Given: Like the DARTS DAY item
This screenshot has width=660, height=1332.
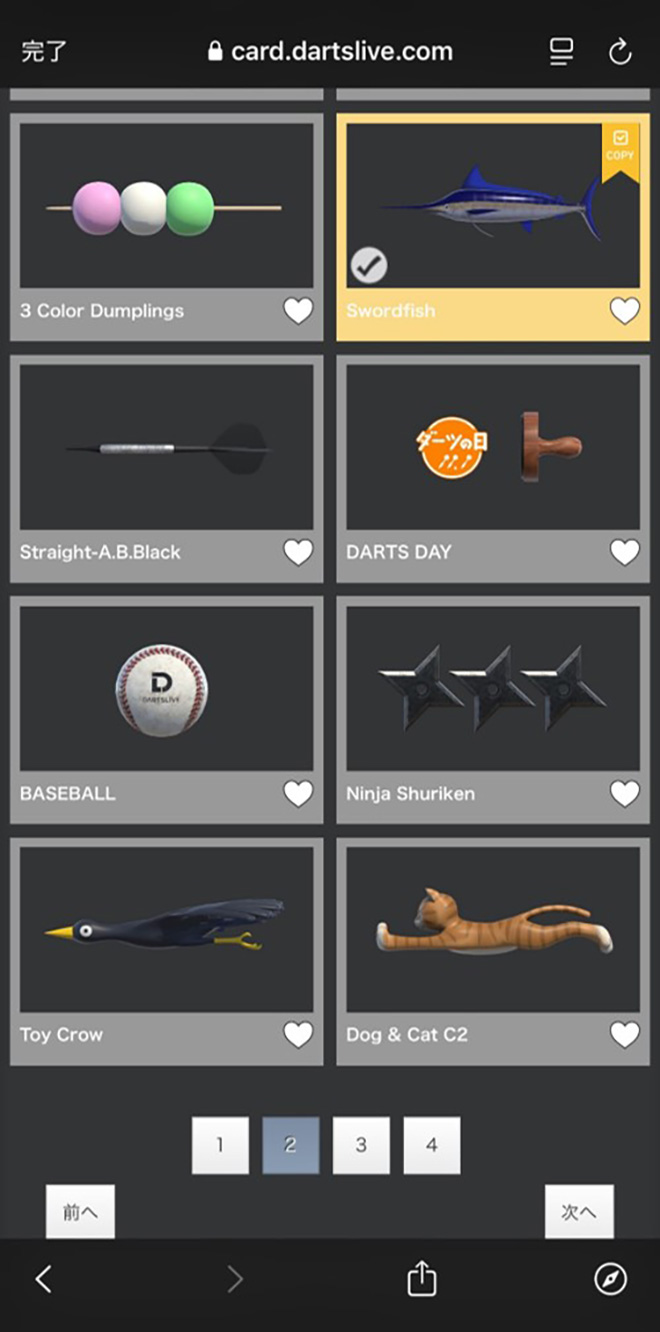Looking at the screenshot, I should coord(624,552).
